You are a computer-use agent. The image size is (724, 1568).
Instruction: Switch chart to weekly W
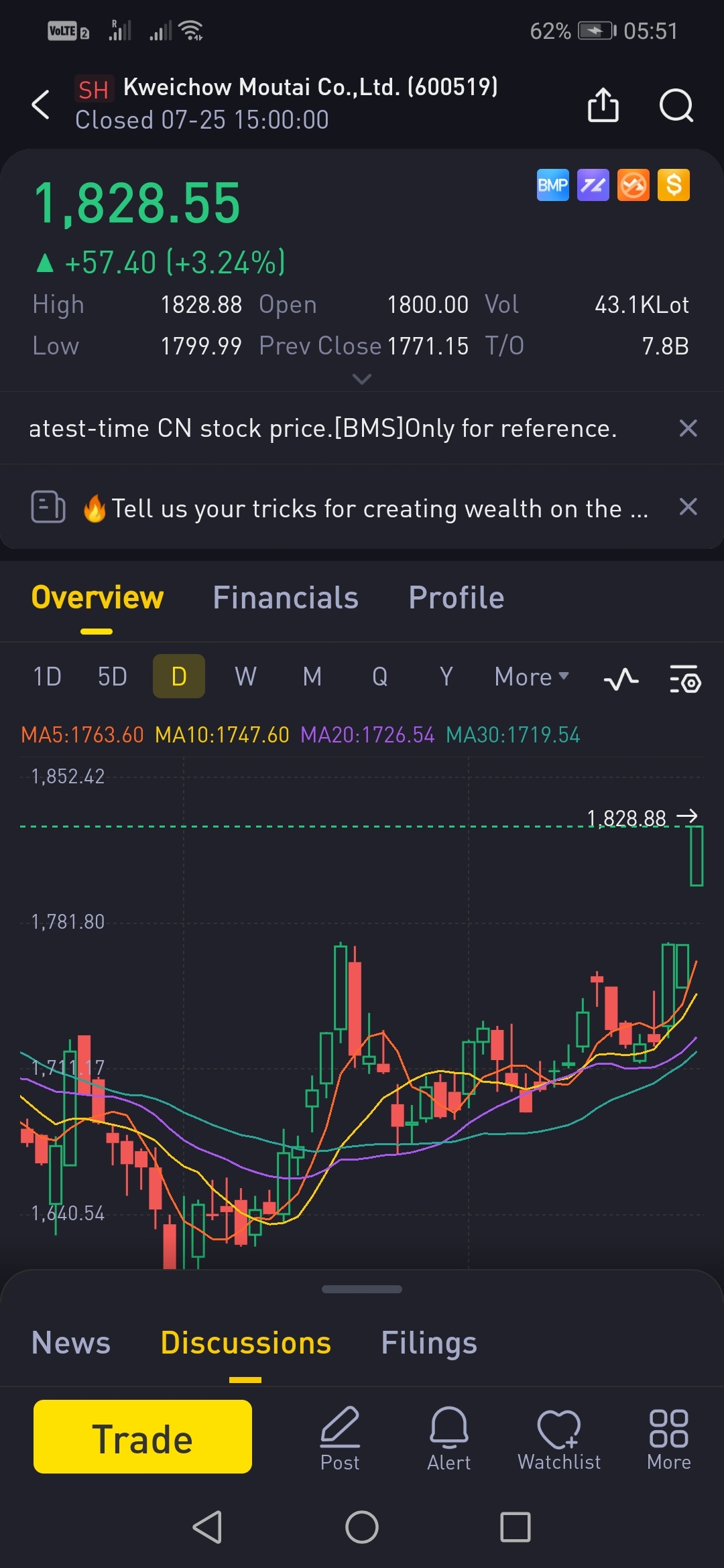[x=245, y=677]
